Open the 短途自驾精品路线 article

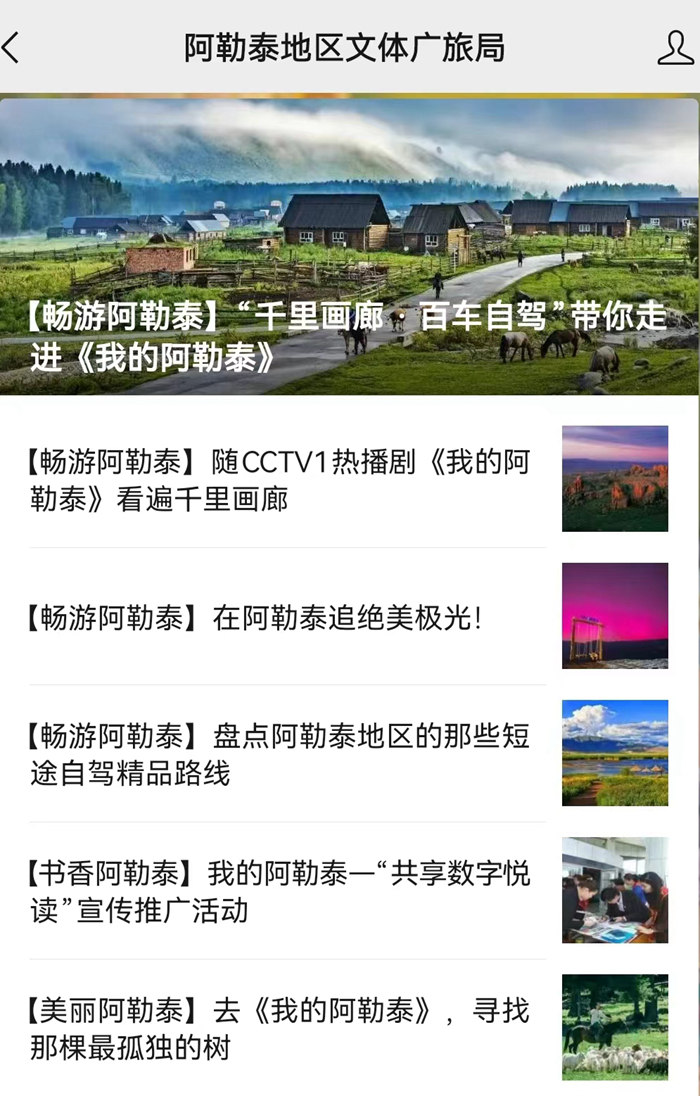coord(280,754)
